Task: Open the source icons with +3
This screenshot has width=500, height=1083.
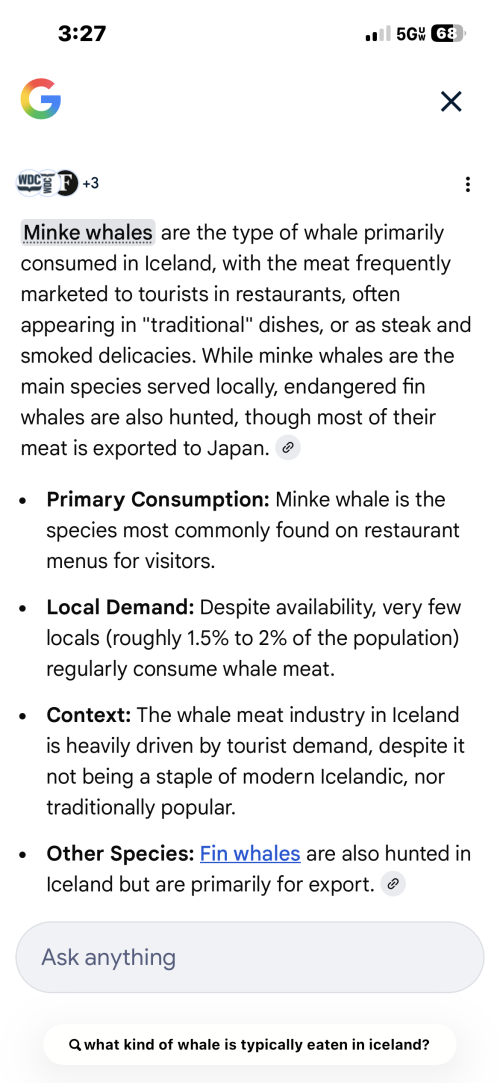Action: (x=58, y=183)
